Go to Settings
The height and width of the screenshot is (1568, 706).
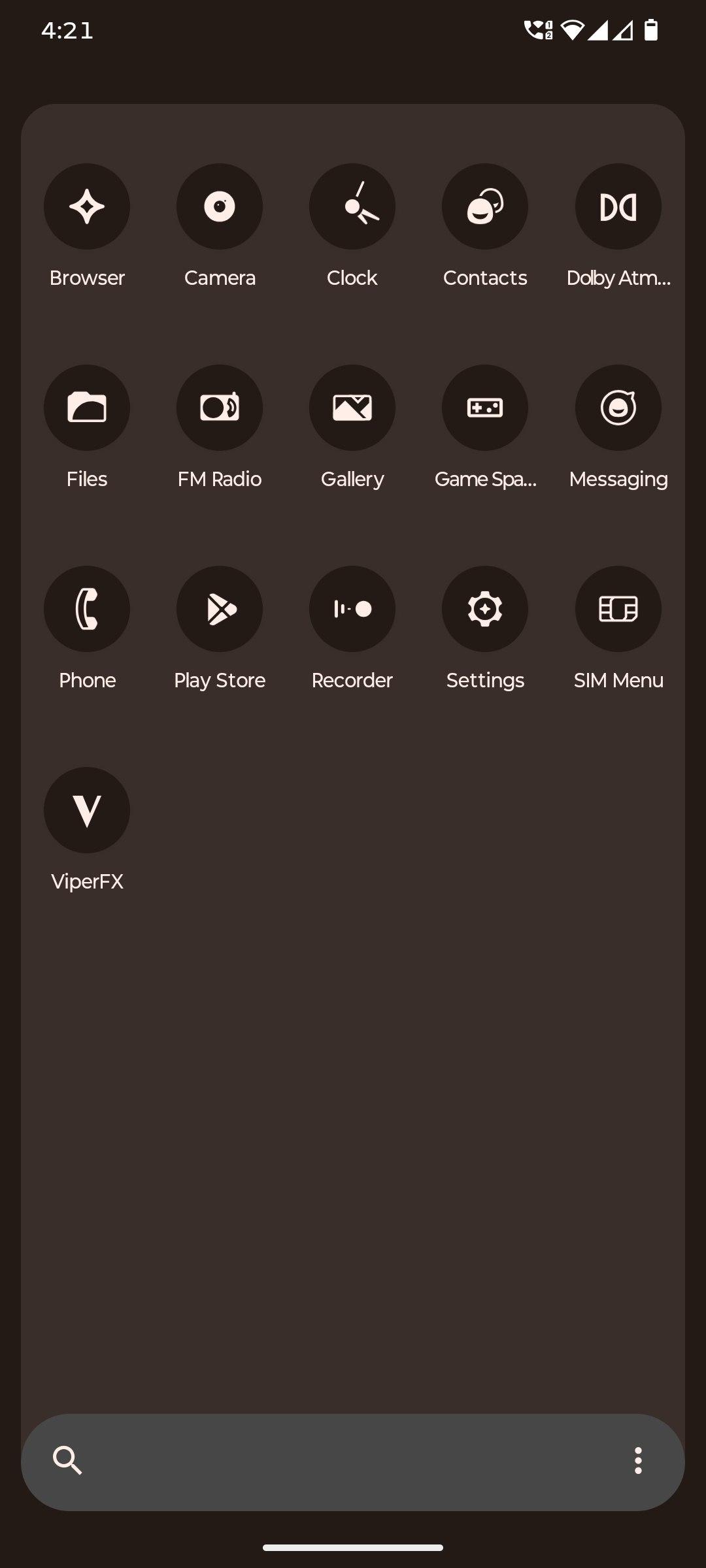coord(485,609)
